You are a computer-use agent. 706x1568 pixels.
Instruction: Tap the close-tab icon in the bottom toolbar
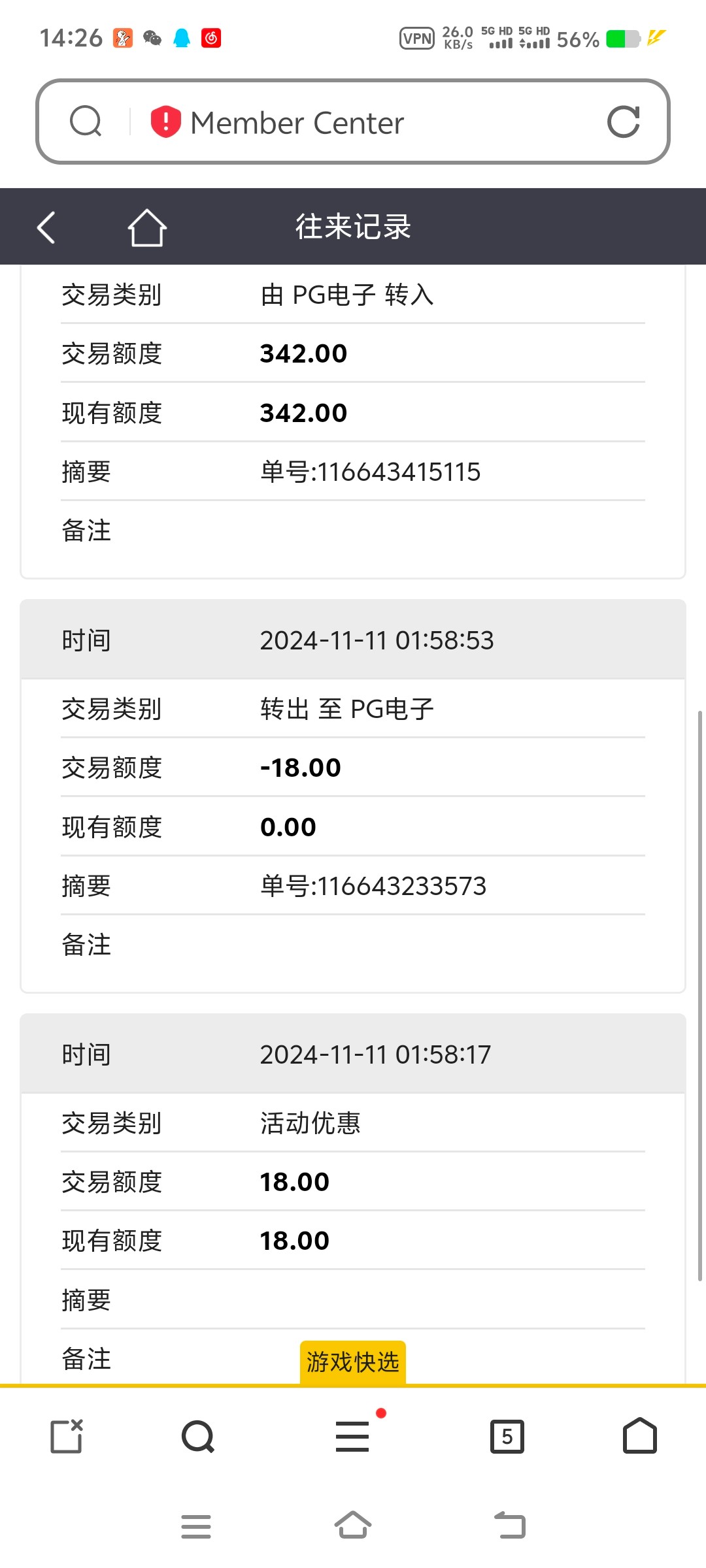(67, 1436)
